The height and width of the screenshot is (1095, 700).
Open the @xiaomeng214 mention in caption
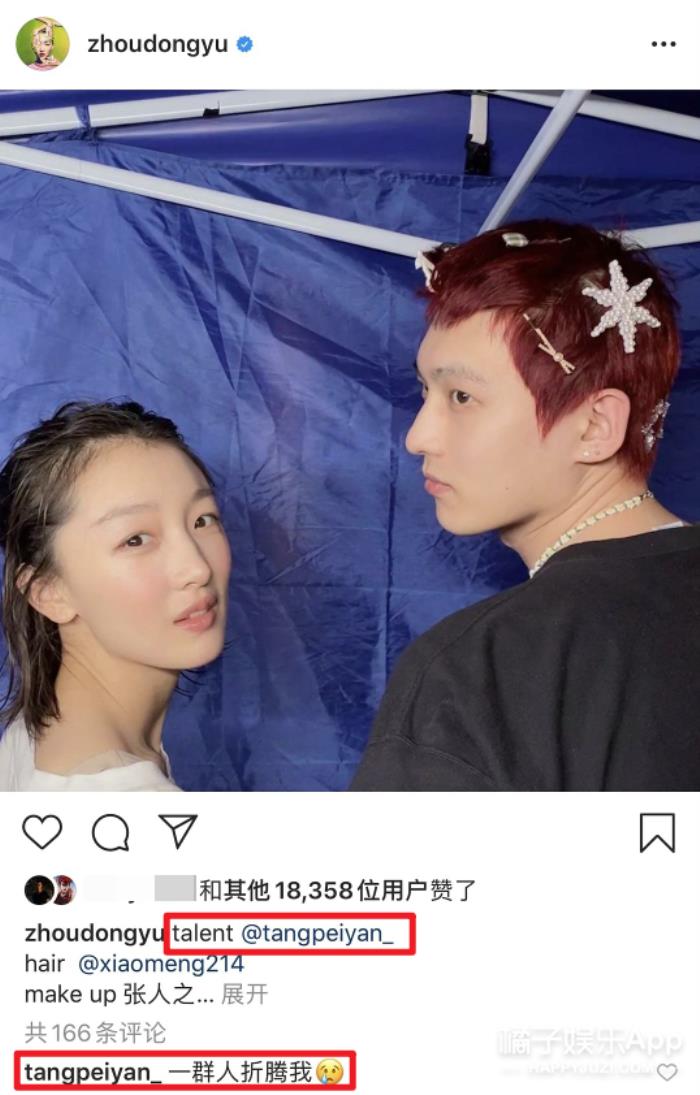coord(160,965)
